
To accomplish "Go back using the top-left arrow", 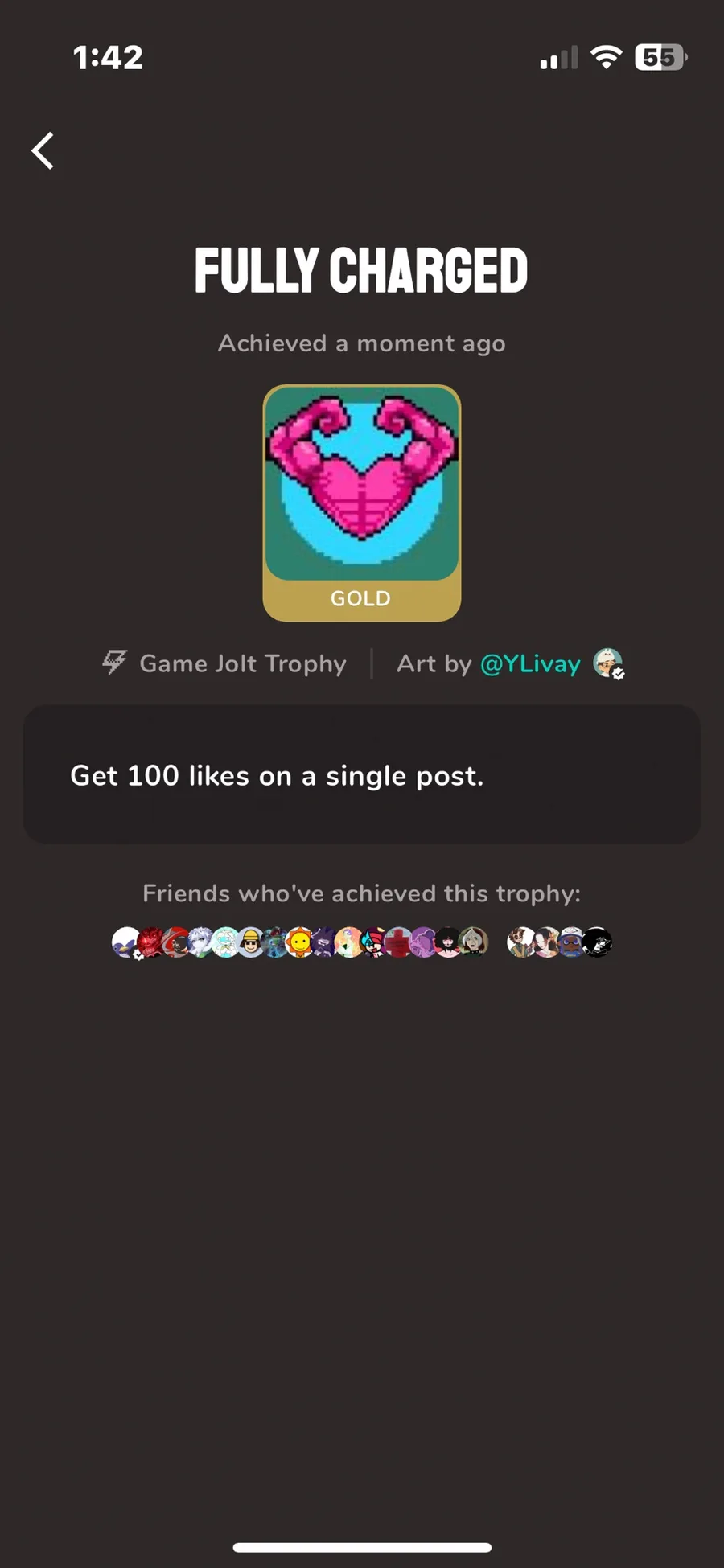I will 43,151.
